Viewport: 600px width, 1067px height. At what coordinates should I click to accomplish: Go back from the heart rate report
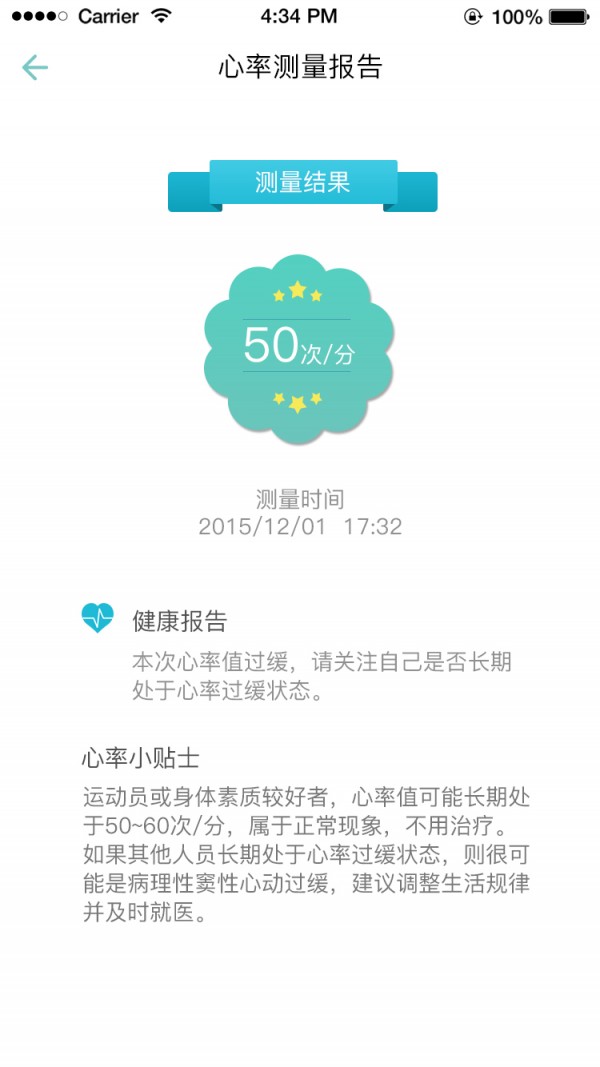click(35, 67)
